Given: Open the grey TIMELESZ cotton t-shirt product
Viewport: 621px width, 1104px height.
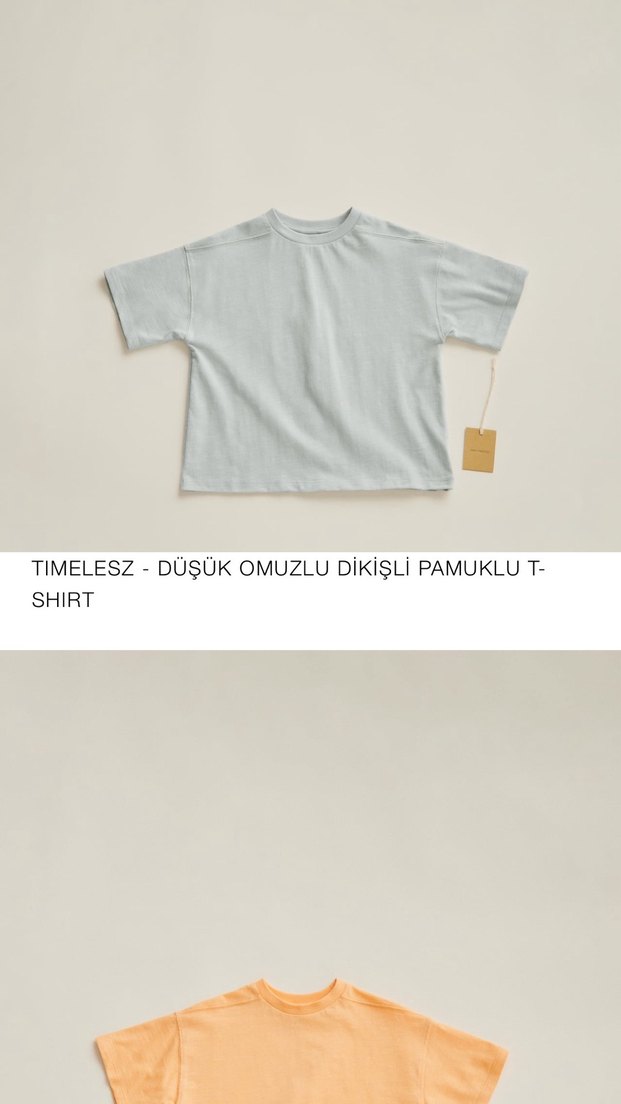Looking at the screenshot, I should tap(315, 350).
